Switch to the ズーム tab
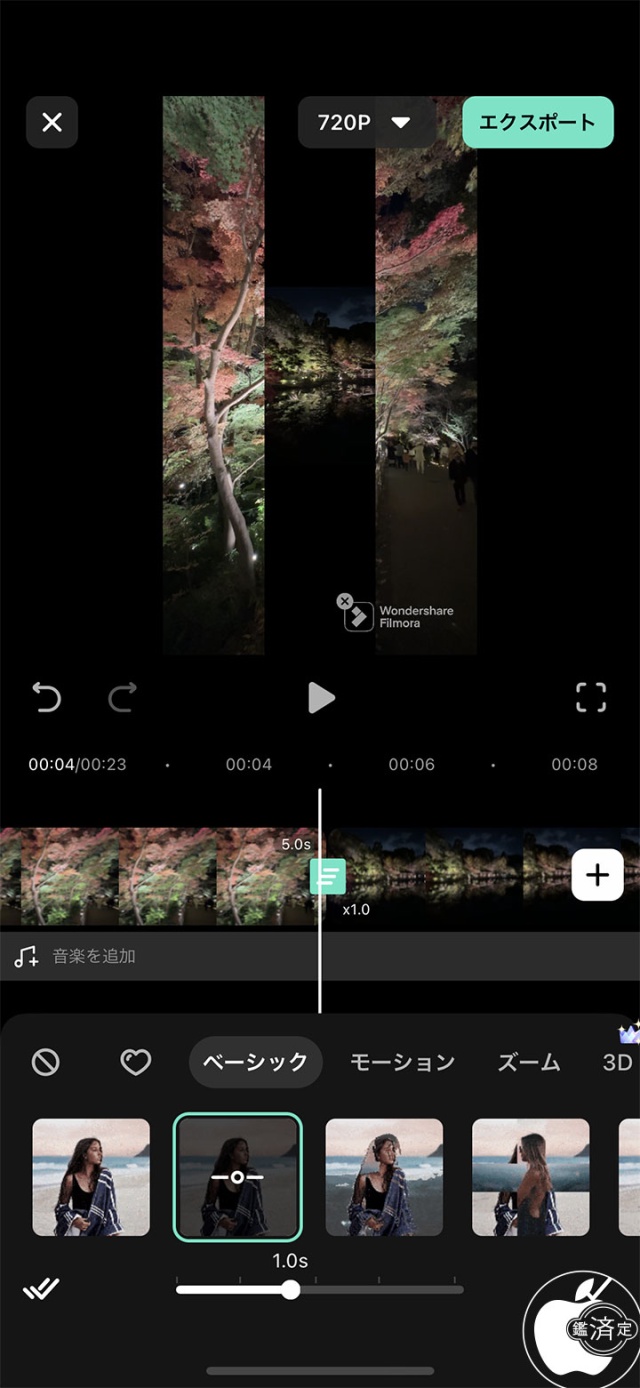This screenshot has height=1388, width=640. 528,1062
